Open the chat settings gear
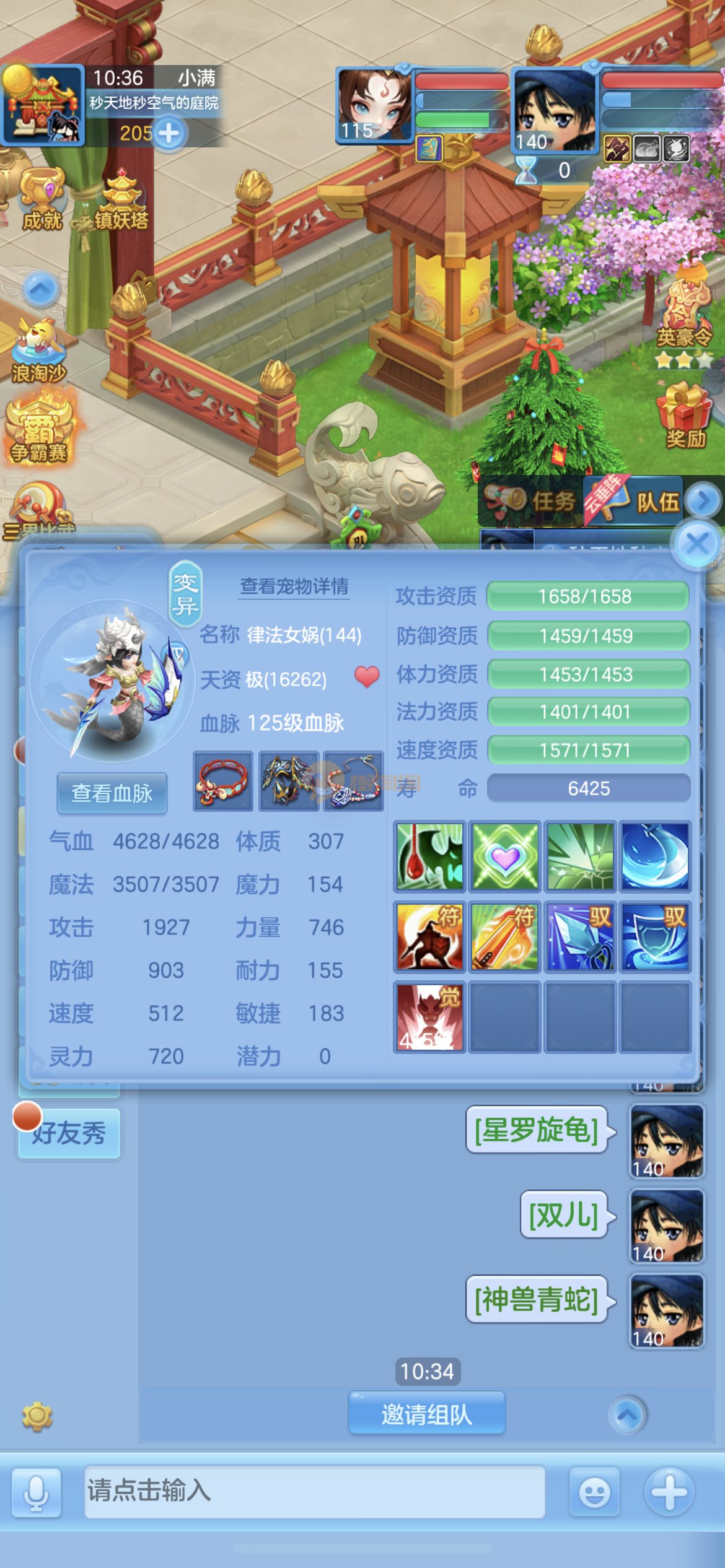This screenshot has width=725, height=1568. (37, 1416)
